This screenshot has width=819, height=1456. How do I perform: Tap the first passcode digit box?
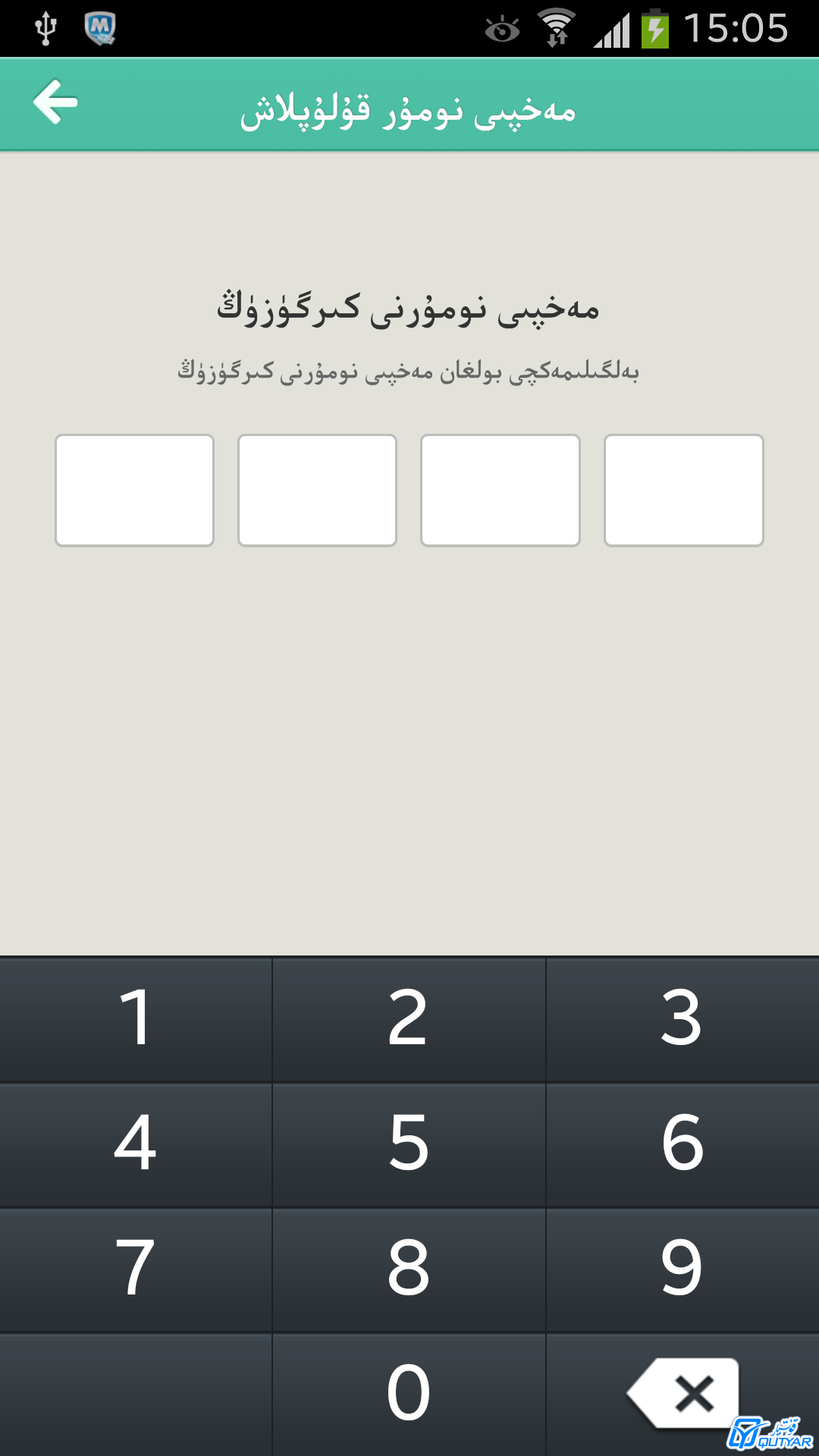(x=134, y=490)
